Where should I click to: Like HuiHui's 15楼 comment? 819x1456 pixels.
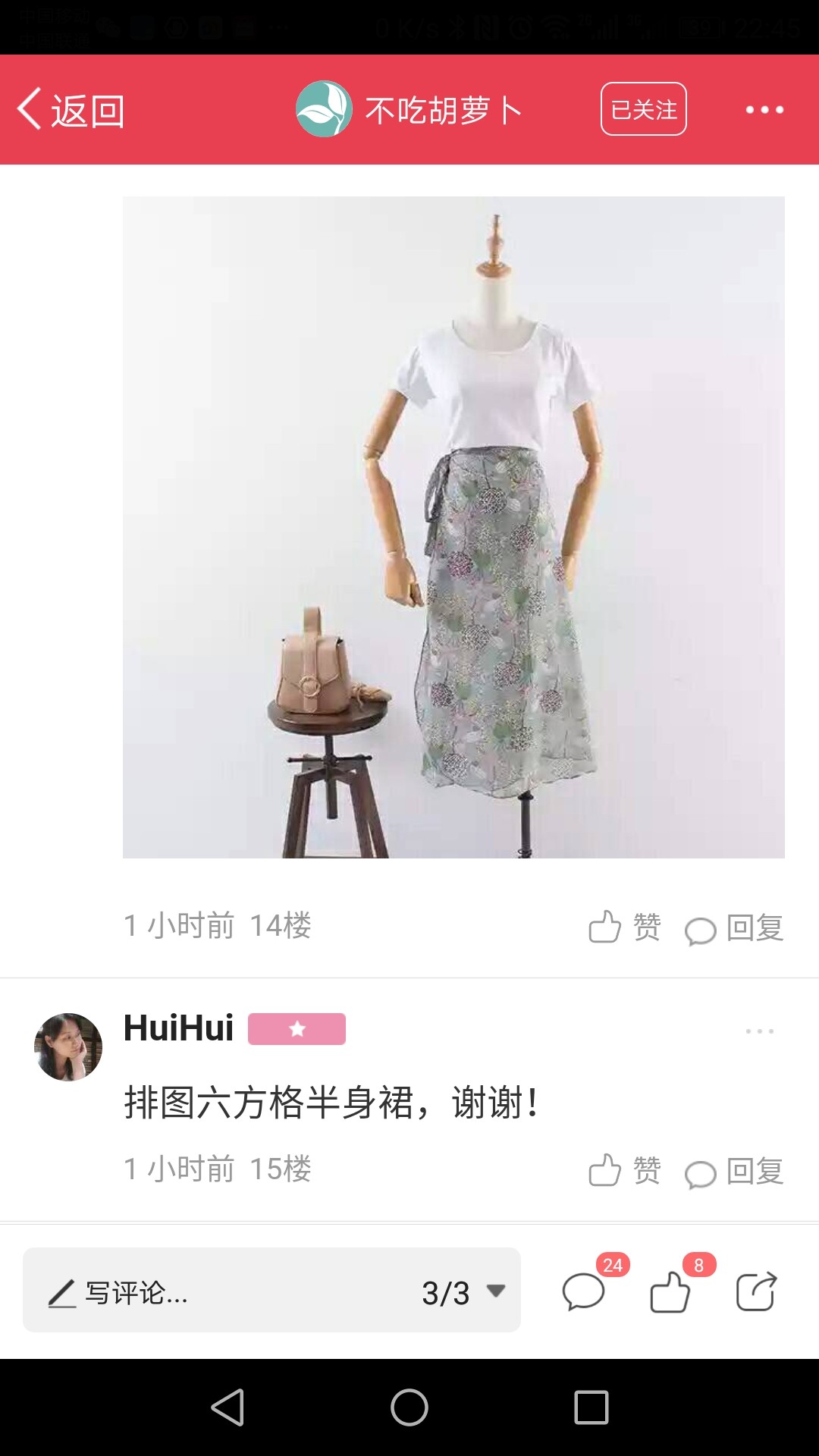pyautogui.click(x=625, y=1170)
